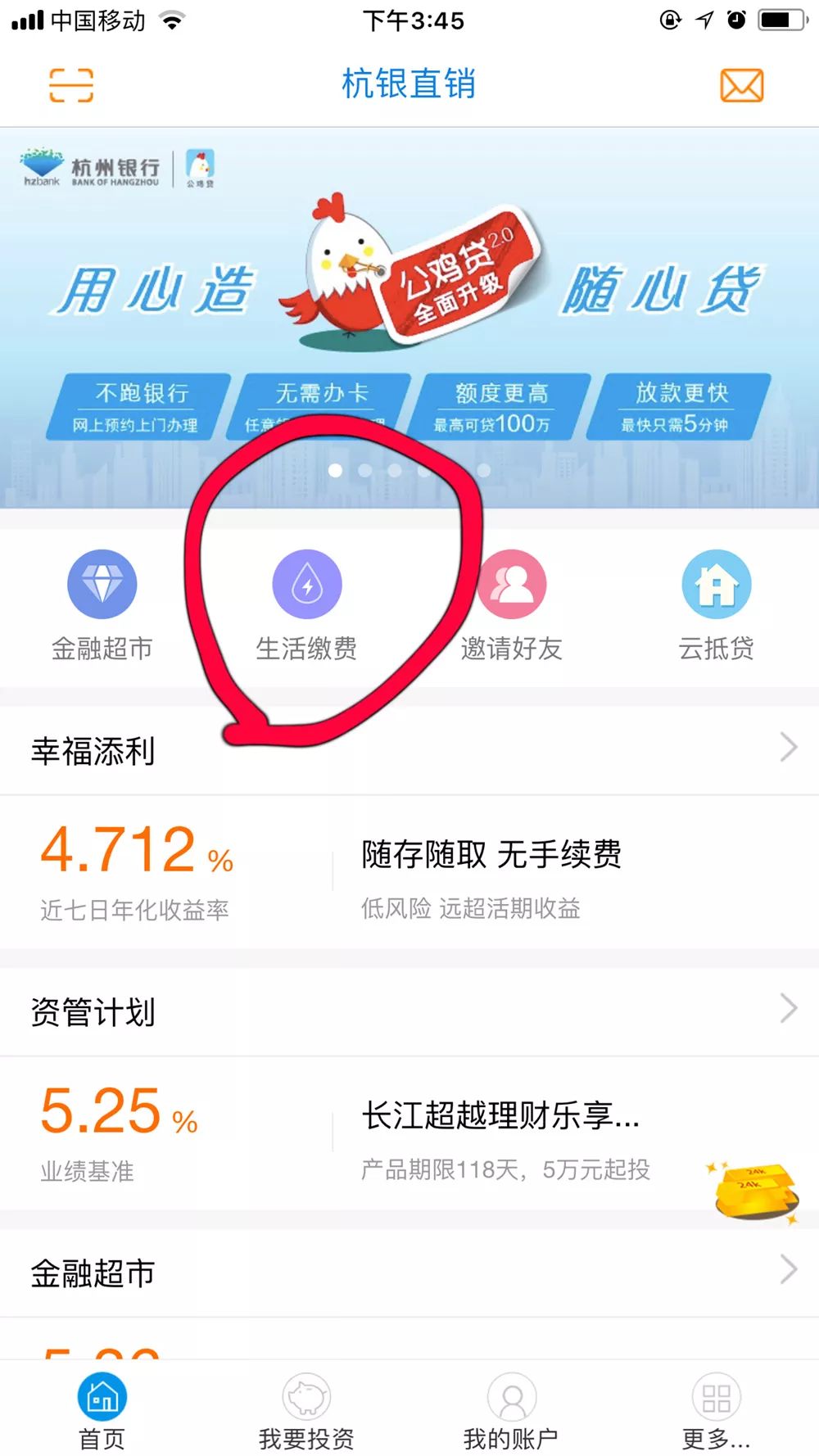819x1456 pixels.
Task: Expand the 资管计划 section
Action: point(409,1011)
